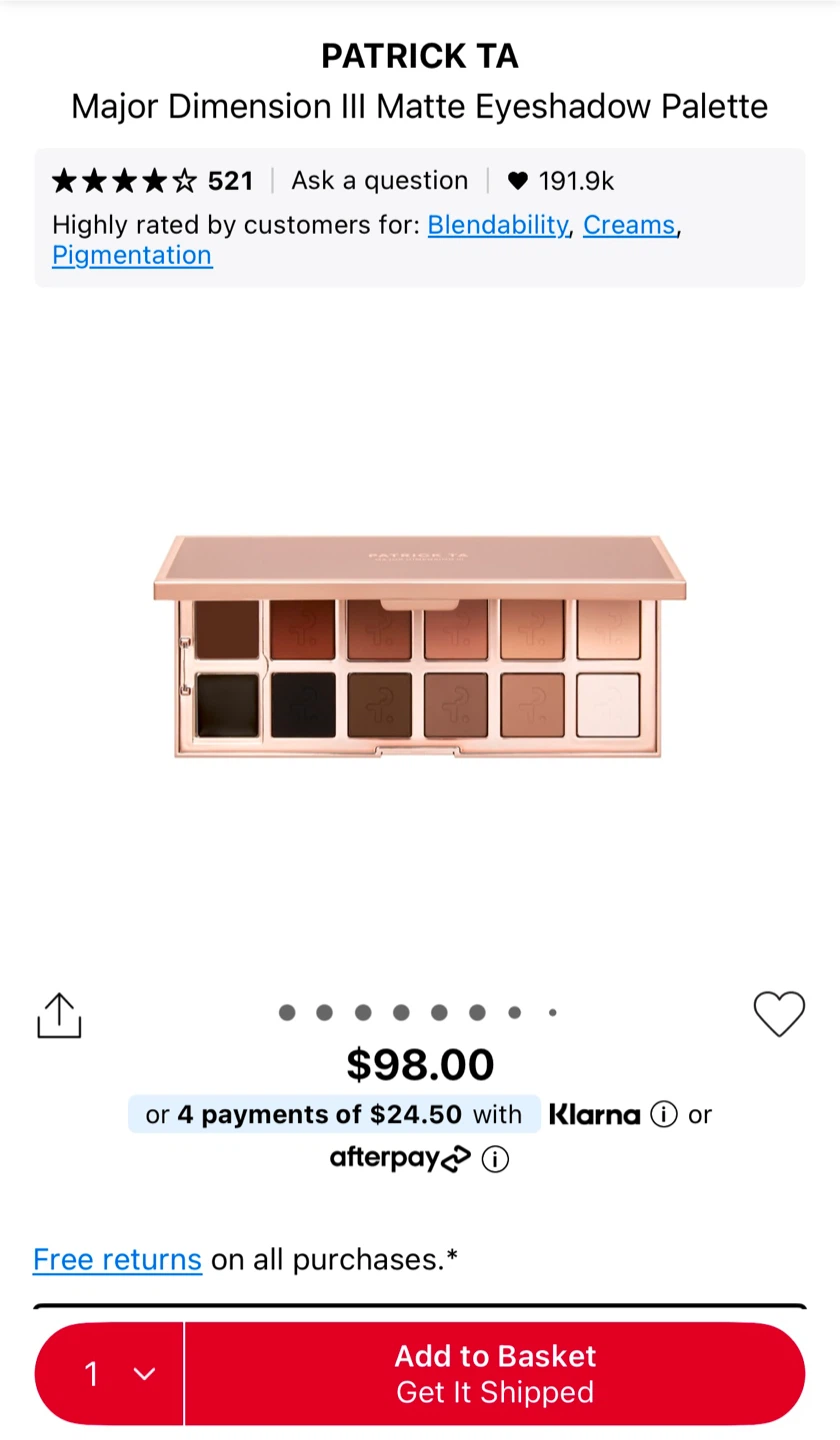Open the Blendability rating link
The image size is (840, 1440).
coord(497,225)
